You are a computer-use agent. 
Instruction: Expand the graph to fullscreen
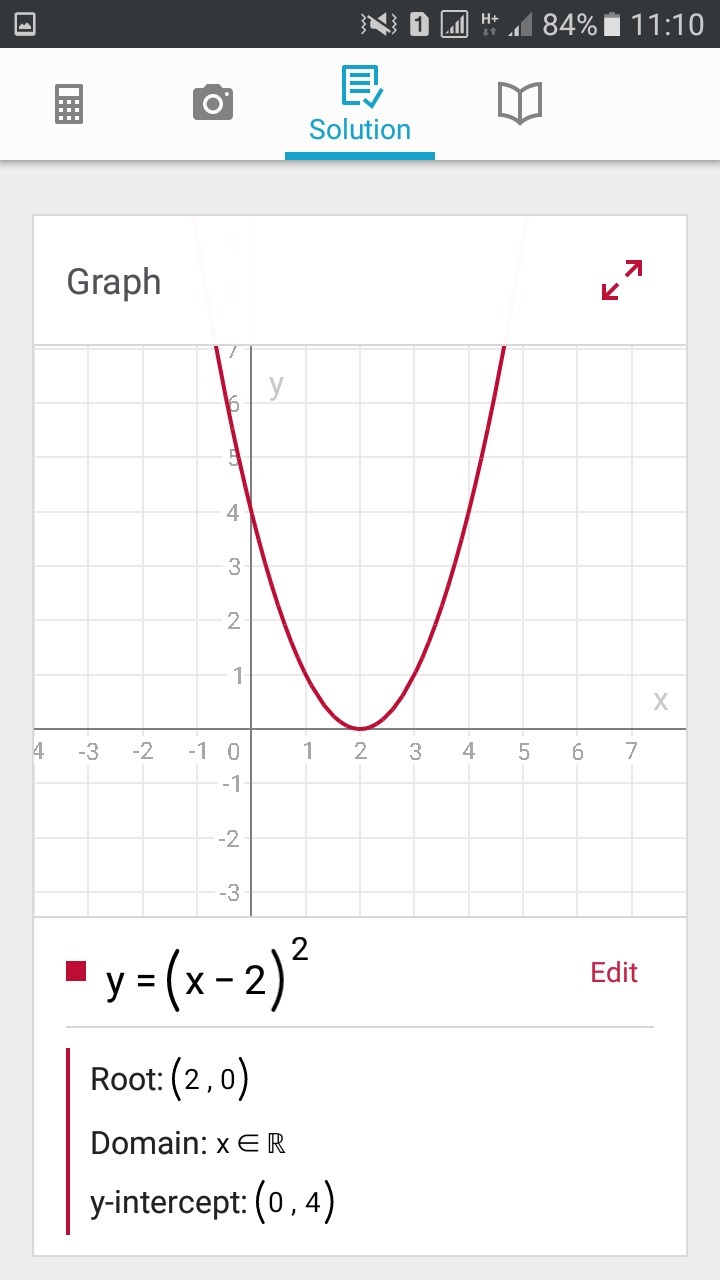tap(622, 280)
